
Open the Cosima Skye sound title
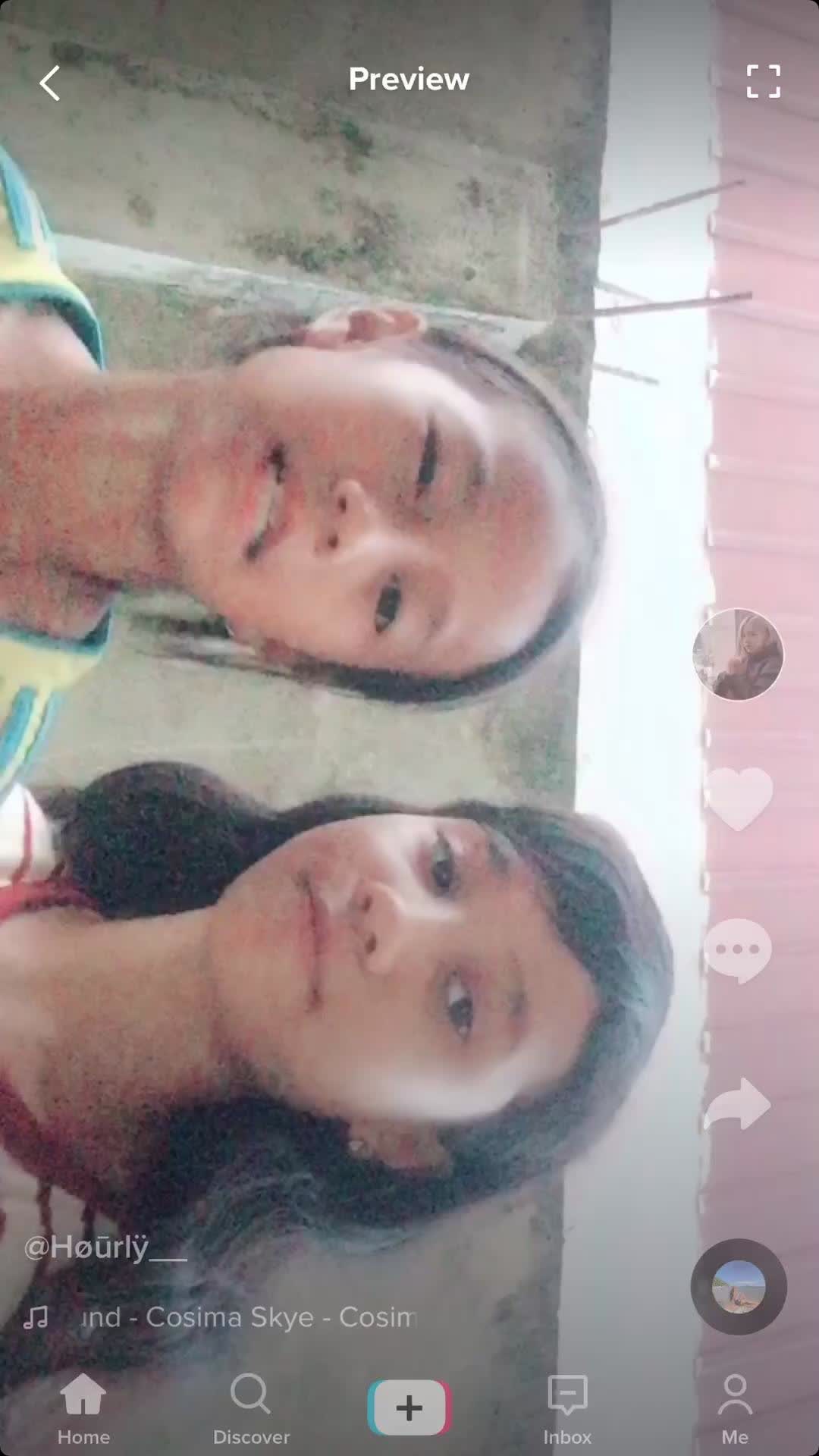click(x=250, y=1318)
